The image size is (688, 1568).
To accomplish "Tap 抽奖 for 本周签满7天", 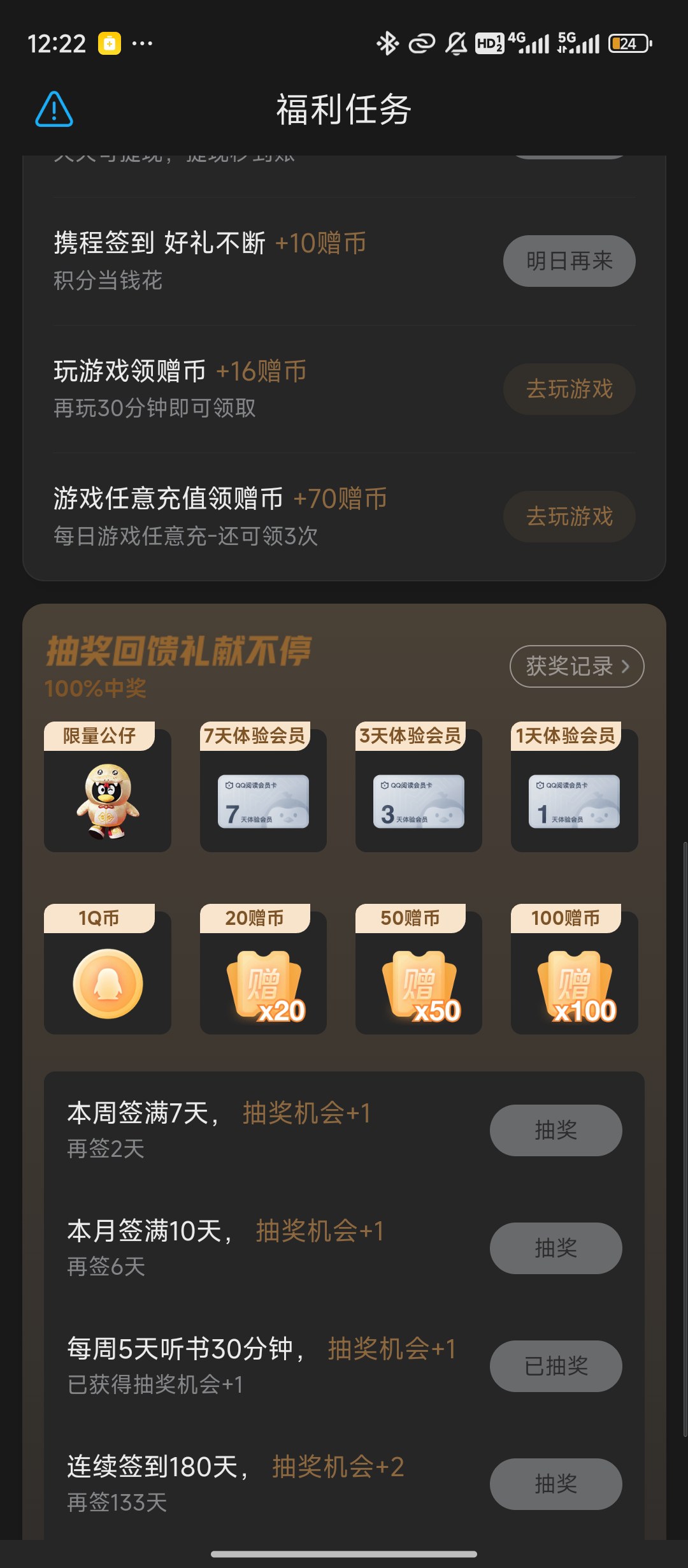I will pos(555,1130).
